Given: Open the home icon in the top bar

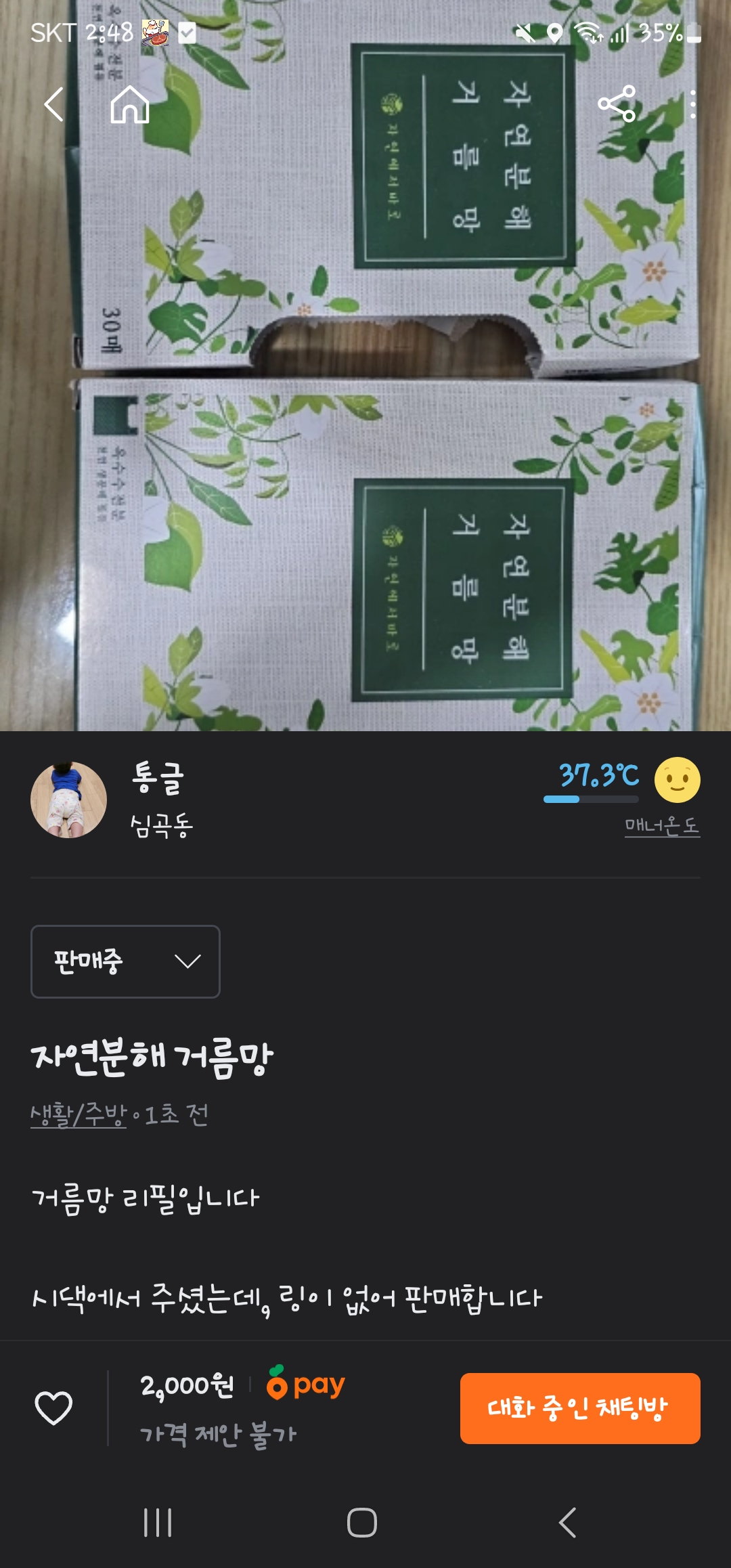Looking at the screenshot, I should click(x=130, y=104).
